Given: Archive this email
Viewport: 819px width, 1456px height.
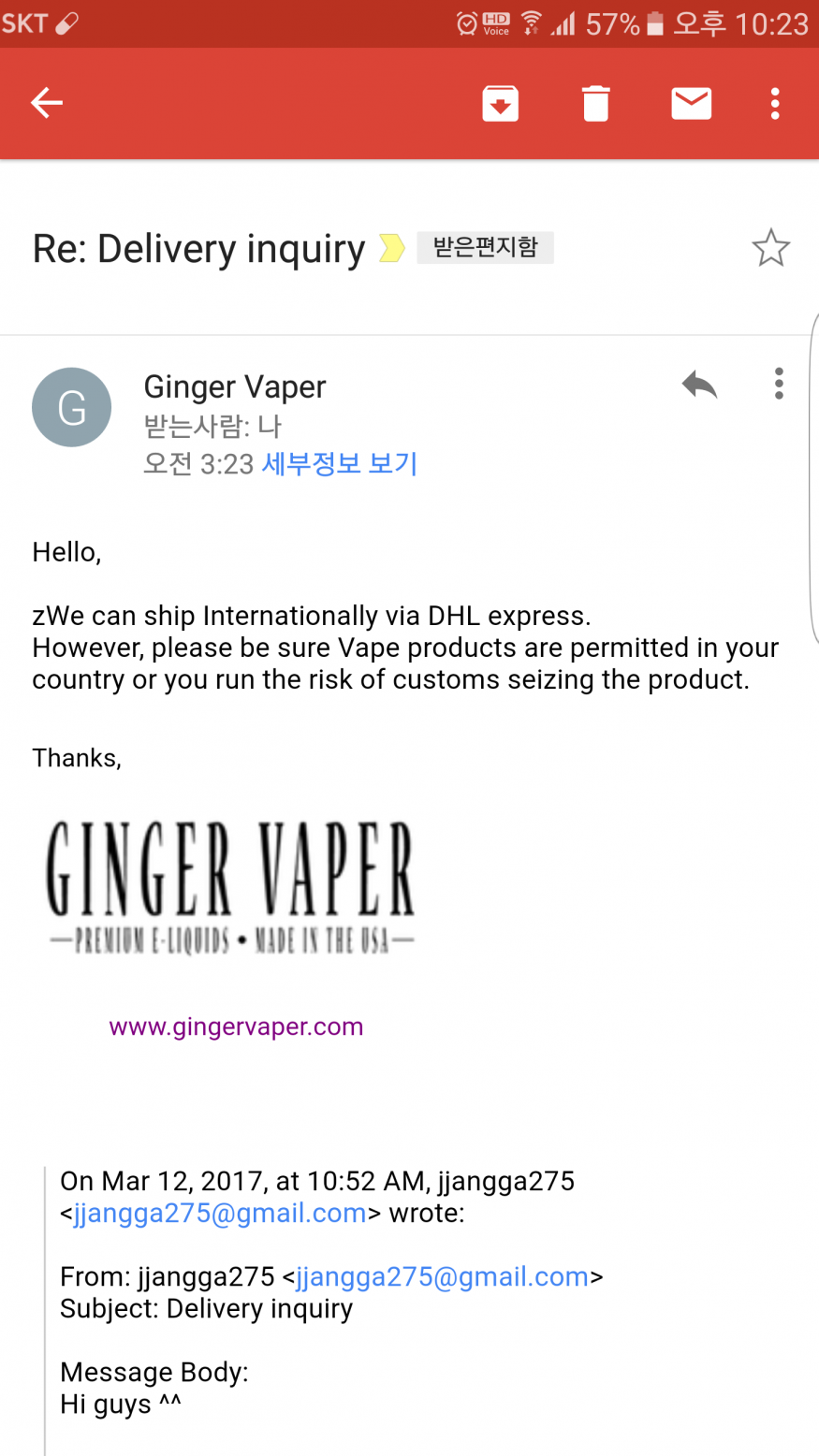Looking at the screenshot, I should (x=501, y=103).
